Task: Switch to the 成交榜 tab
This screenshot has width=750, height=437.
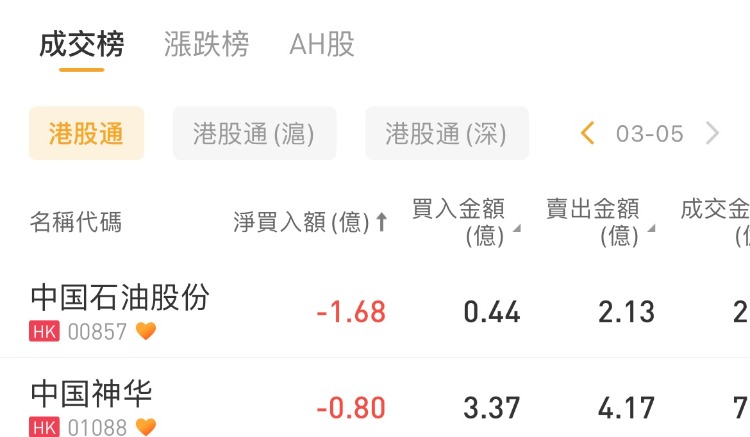Action: (81, 45)
